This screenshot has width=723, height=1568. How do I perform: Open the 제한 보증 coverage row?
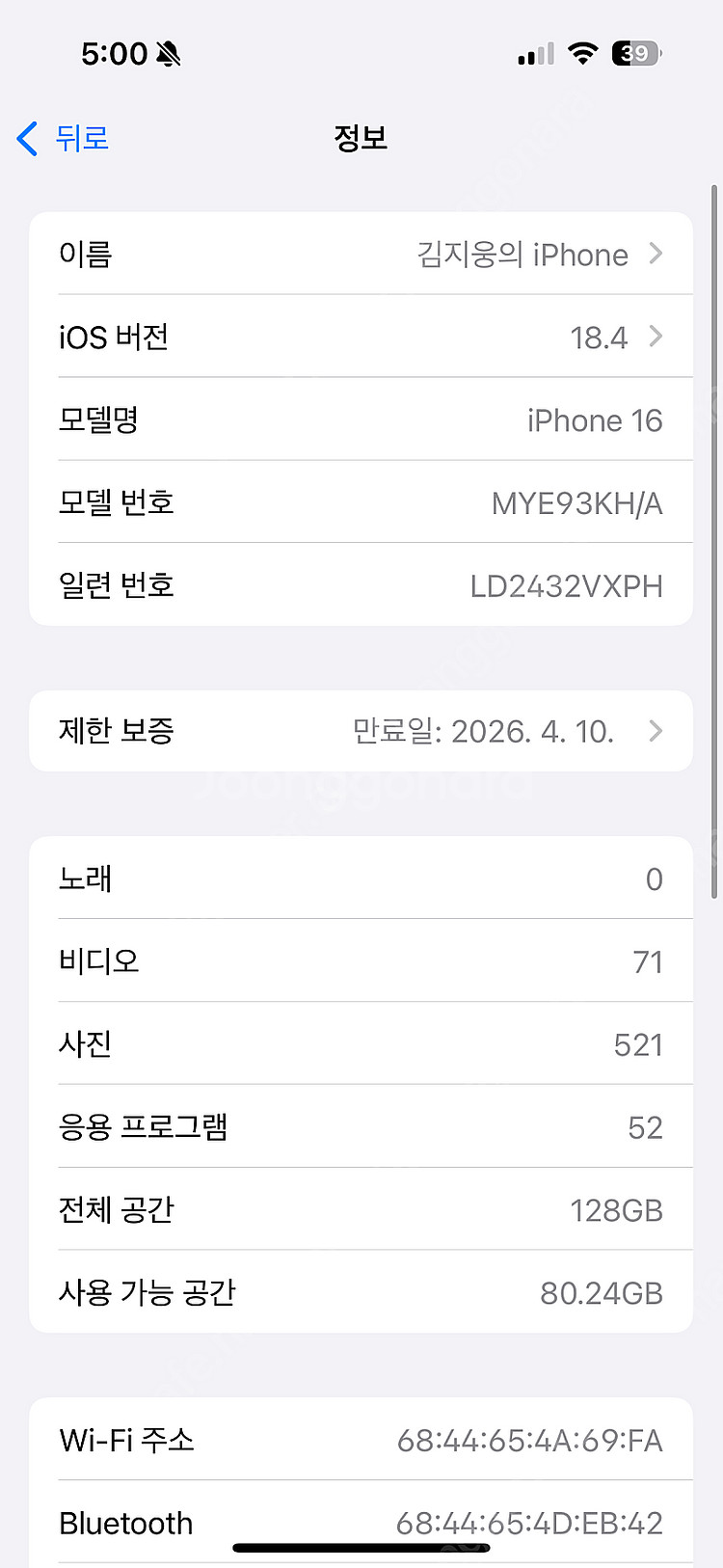tap(361, 731)
